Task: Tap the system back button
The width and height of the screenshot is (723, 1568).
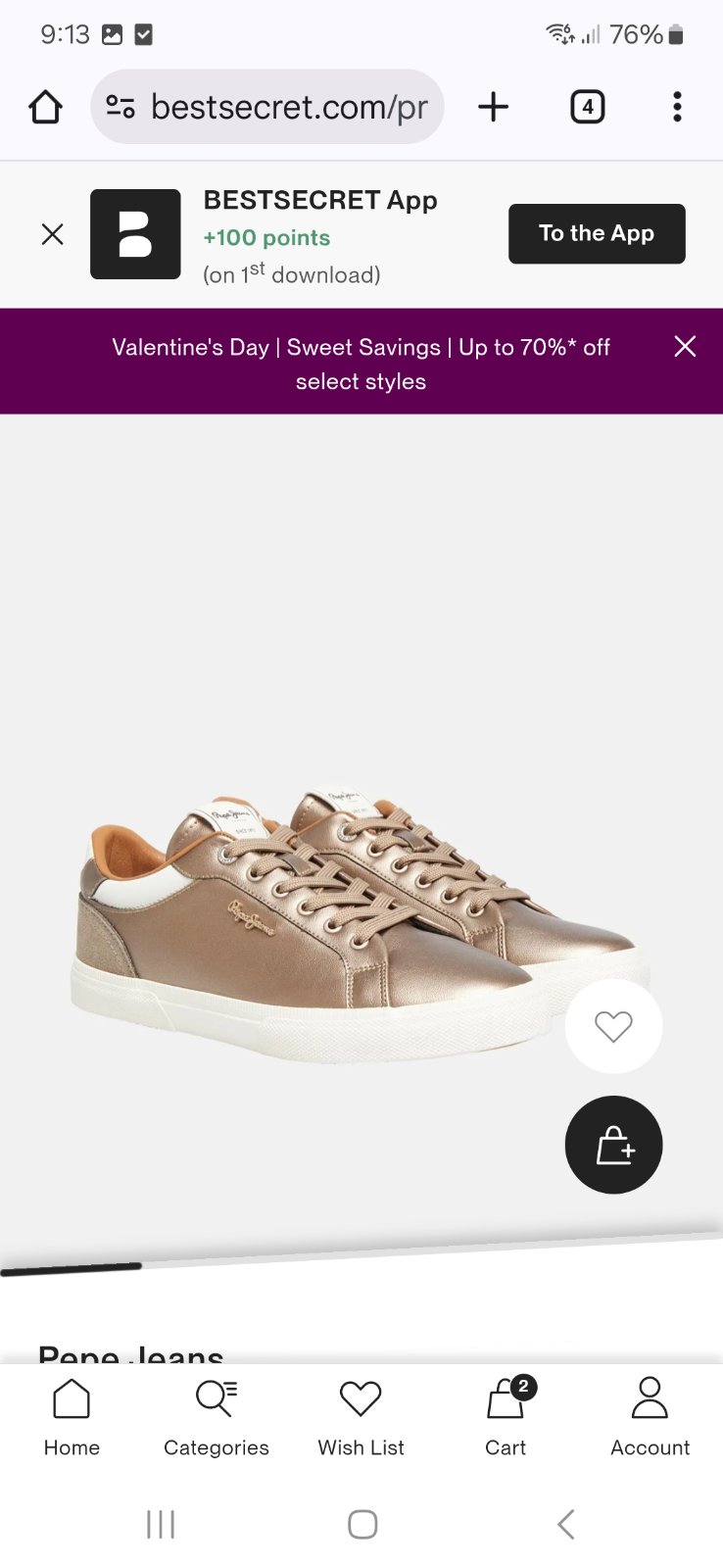Action: click(x=565, y=1524)
